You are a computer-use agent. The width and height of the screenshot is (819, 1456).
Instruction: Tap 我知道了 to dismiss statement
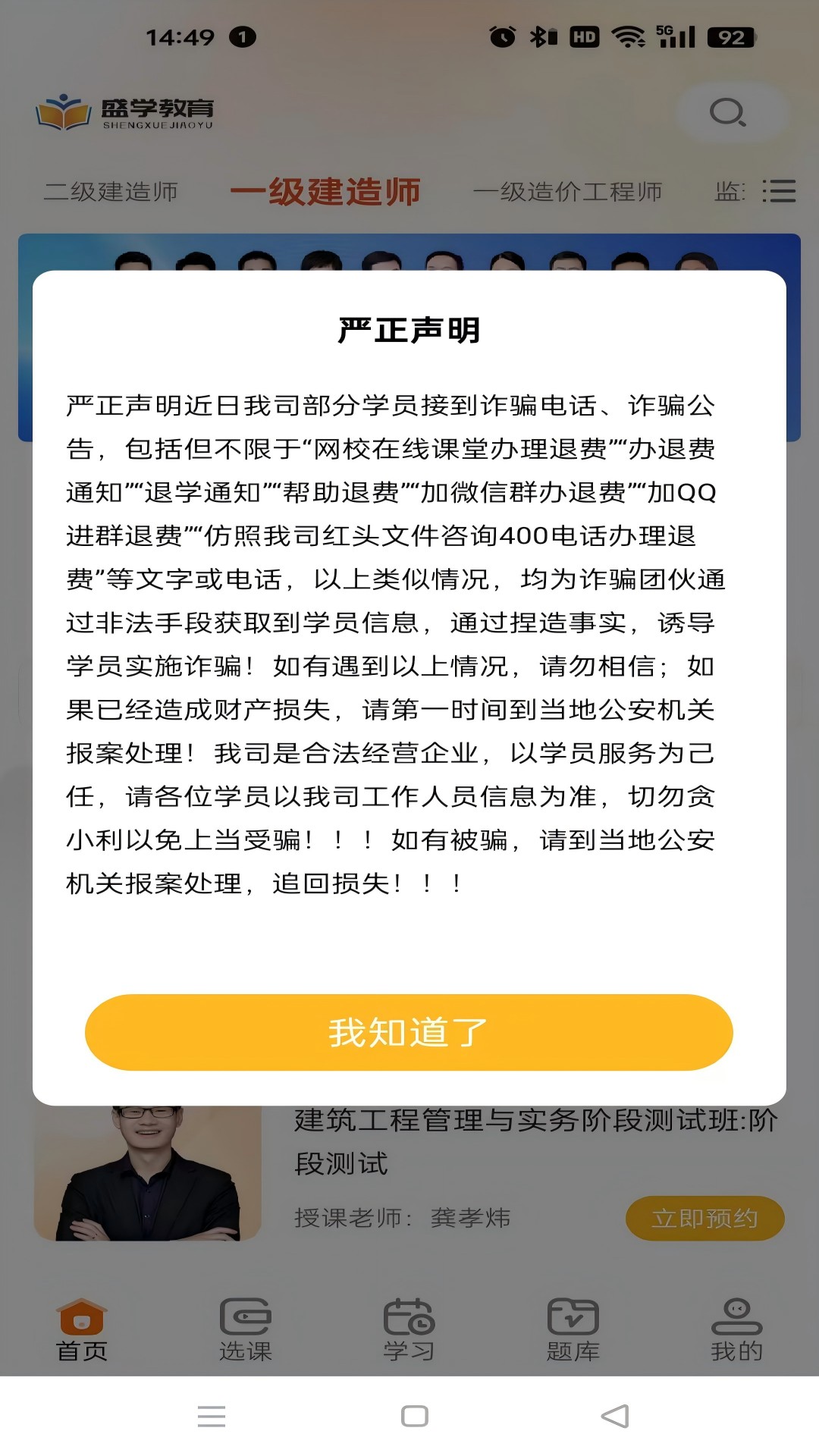coord(409,1031)
